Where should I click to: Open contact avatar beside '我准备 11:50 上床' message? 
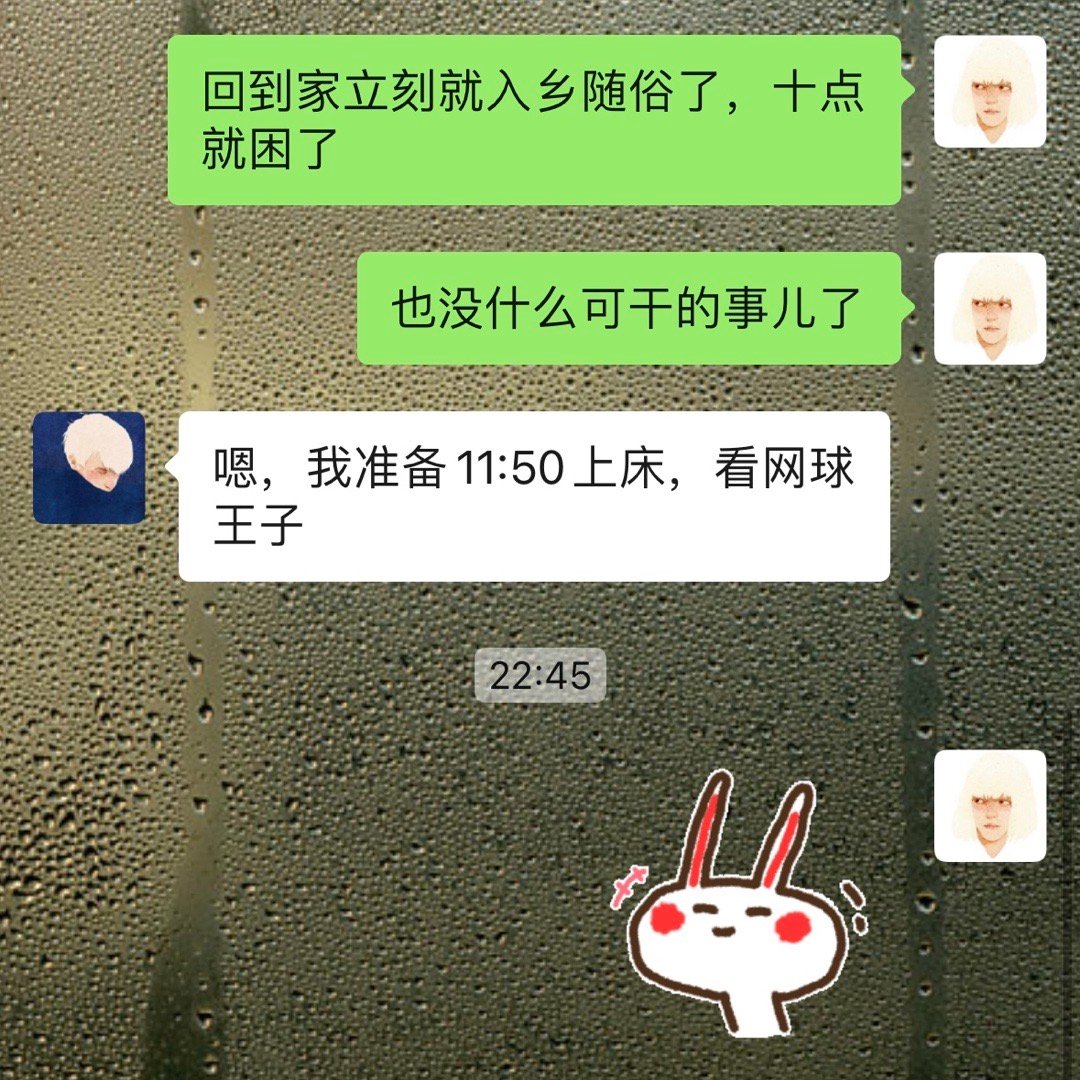[x=89, y=468]
